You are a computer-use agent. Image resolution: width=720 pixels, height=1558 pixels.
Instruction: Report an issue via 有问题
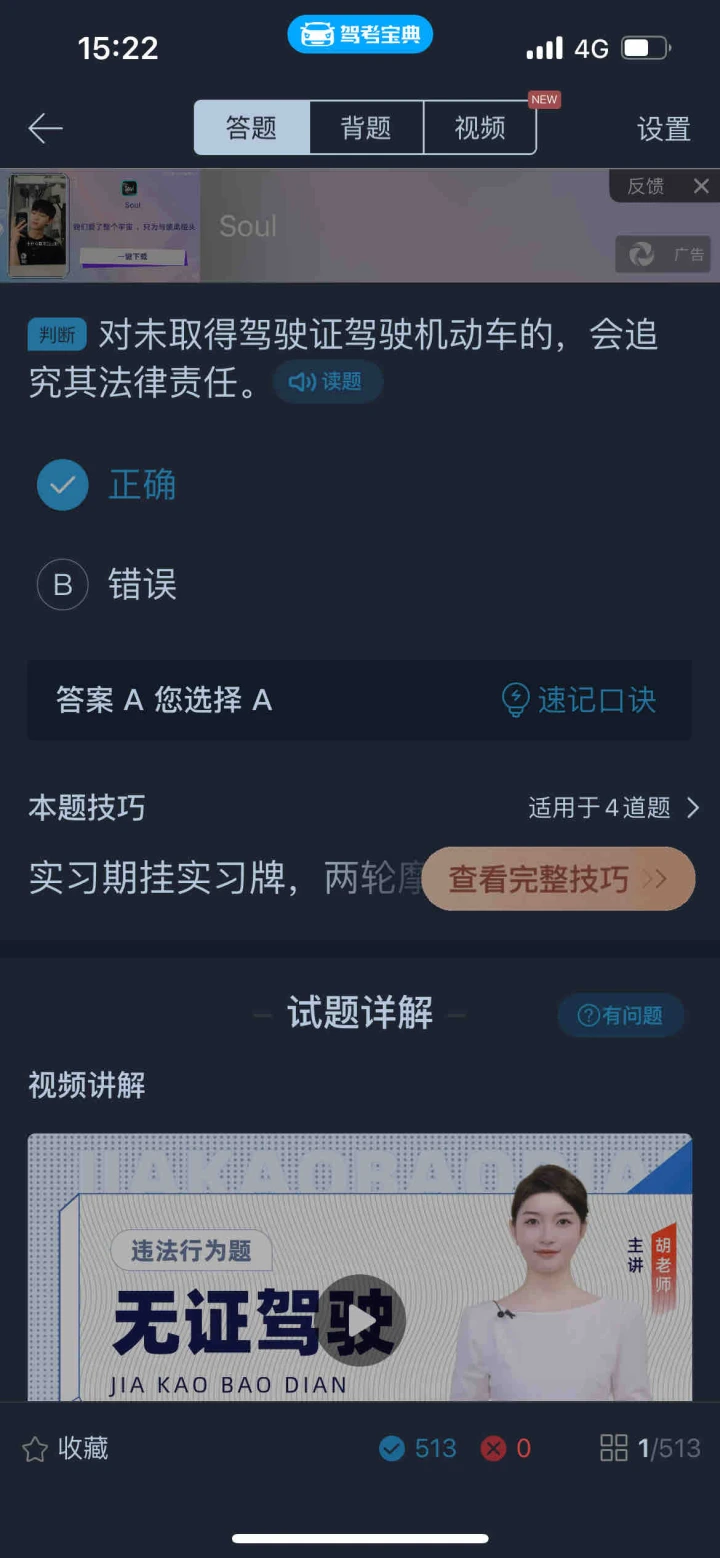[x=621, y=1016]
